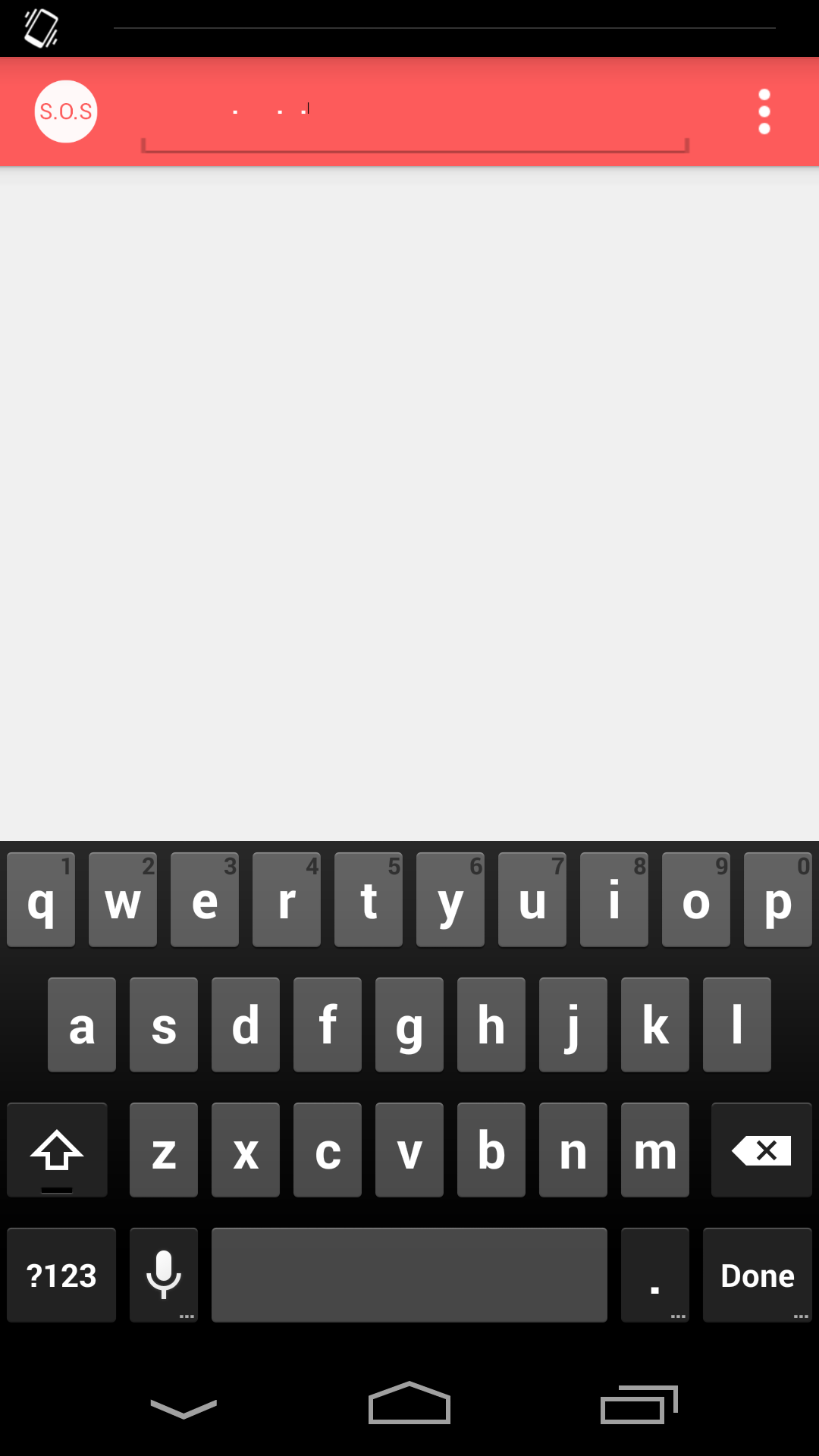The height and width of the screenshot is (1456, 819).
Task: Open the three-dot overflow menu
Action: tap(764, 111)
